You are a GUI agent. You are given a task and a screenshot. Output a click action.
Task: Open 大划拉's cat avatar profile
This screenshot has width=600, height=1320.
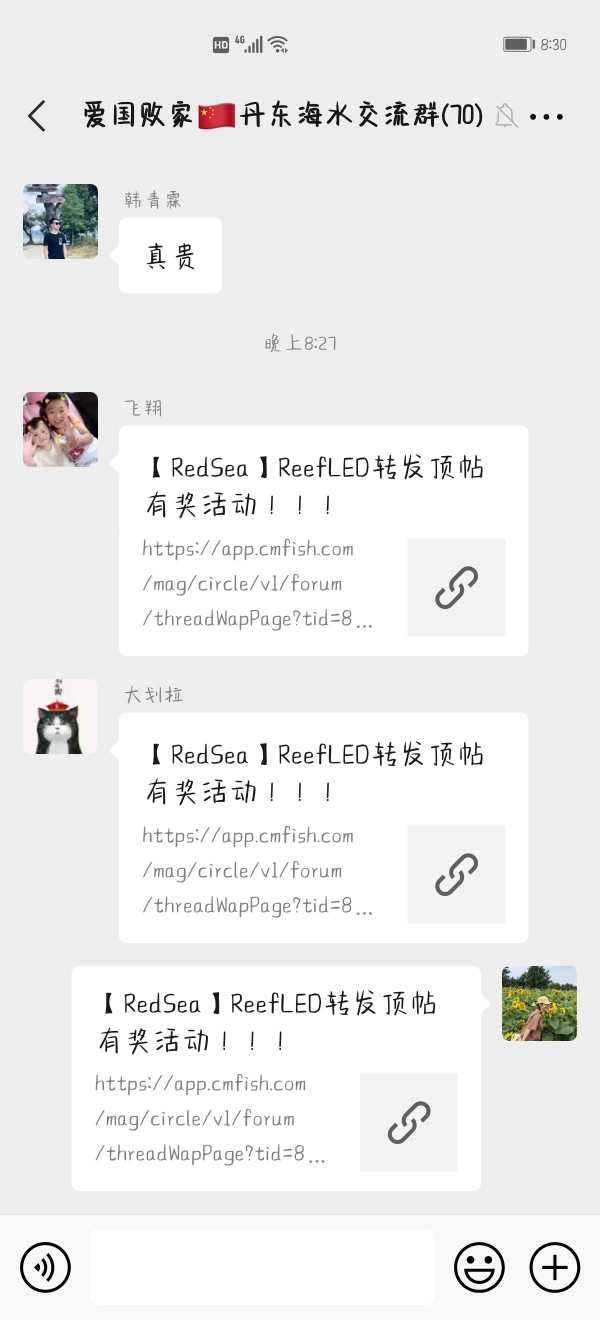60,716
